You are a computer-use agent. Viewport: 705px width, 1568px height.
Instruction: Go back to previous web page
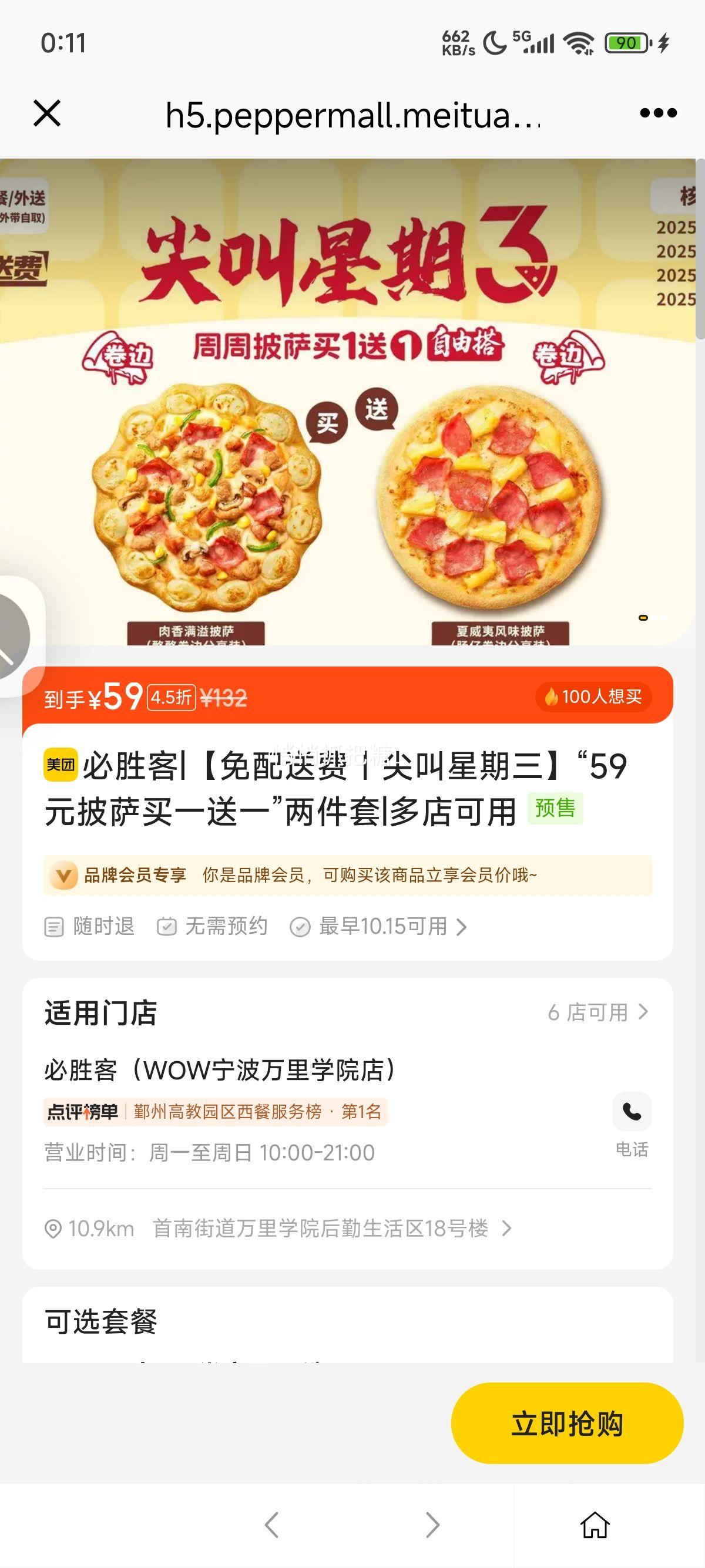tap(271, 1525)
